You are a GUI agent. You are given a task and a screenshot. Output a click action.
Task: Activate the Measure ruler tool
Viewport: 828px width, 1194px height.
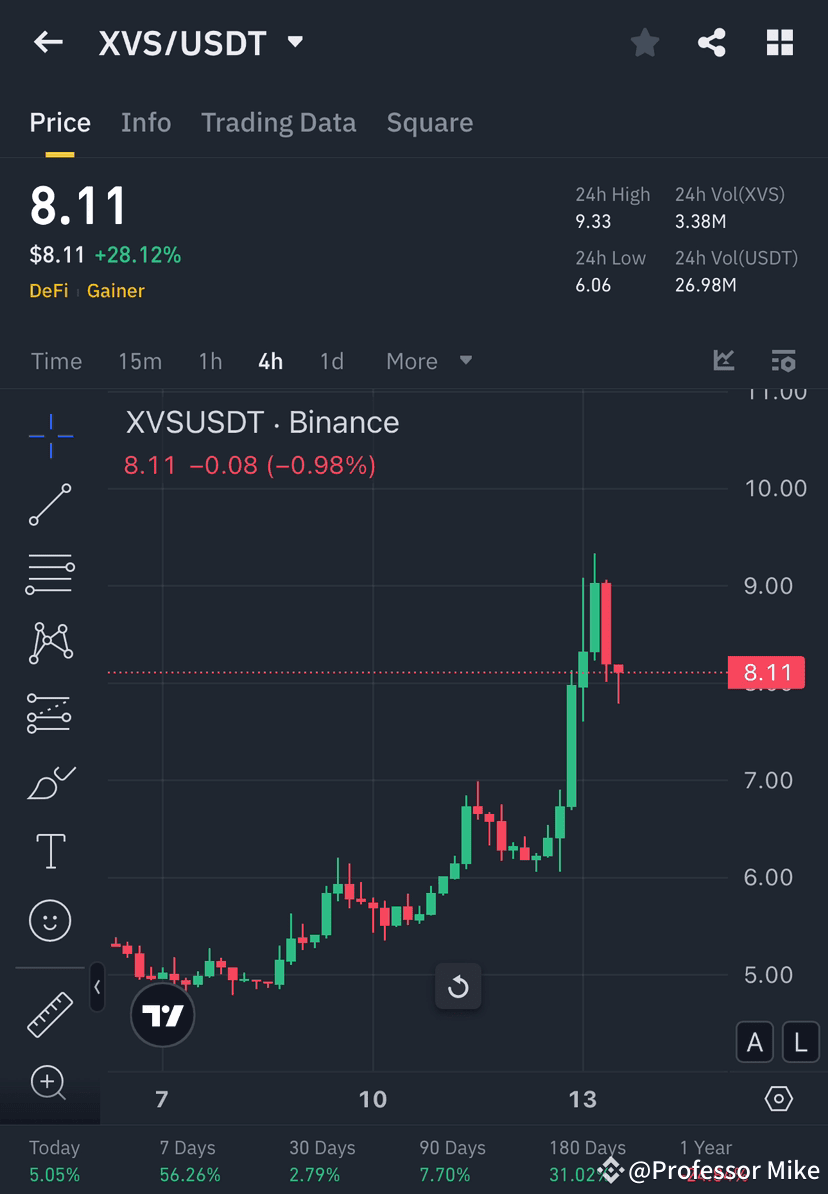point(50,1013)
